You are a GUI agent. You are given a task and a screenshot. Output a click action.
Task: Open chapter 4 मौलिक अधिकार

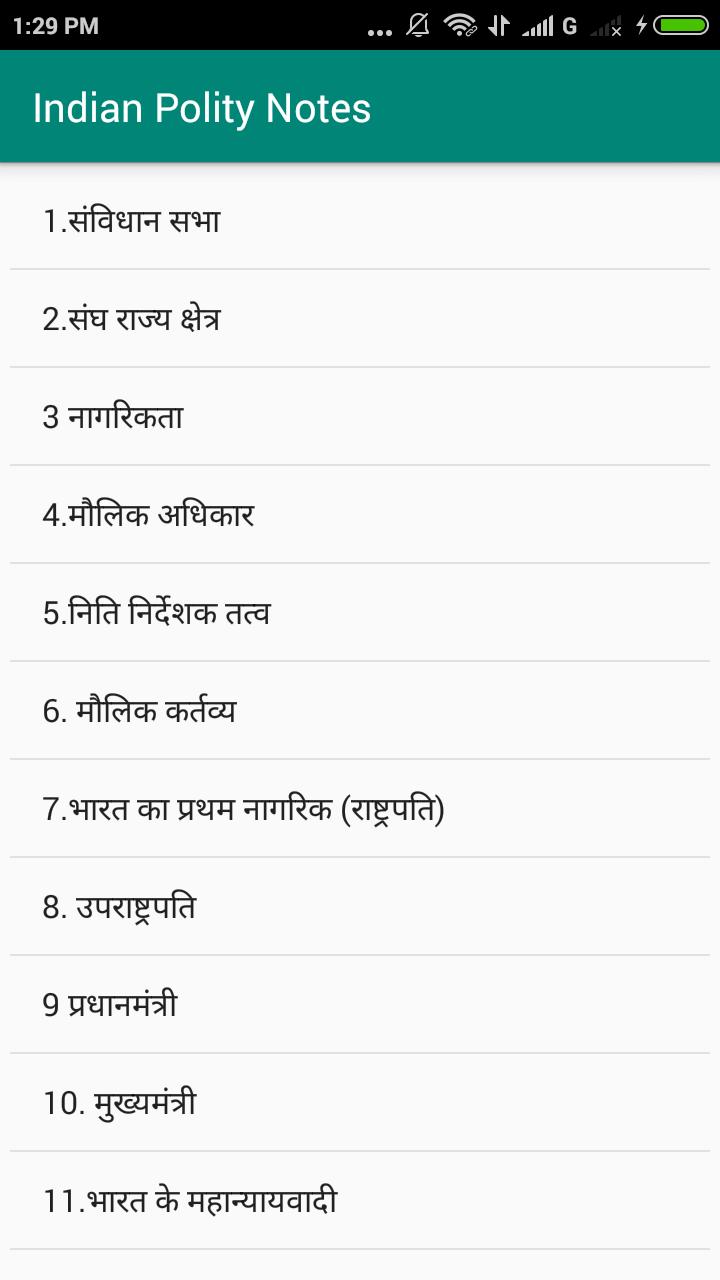360,514
